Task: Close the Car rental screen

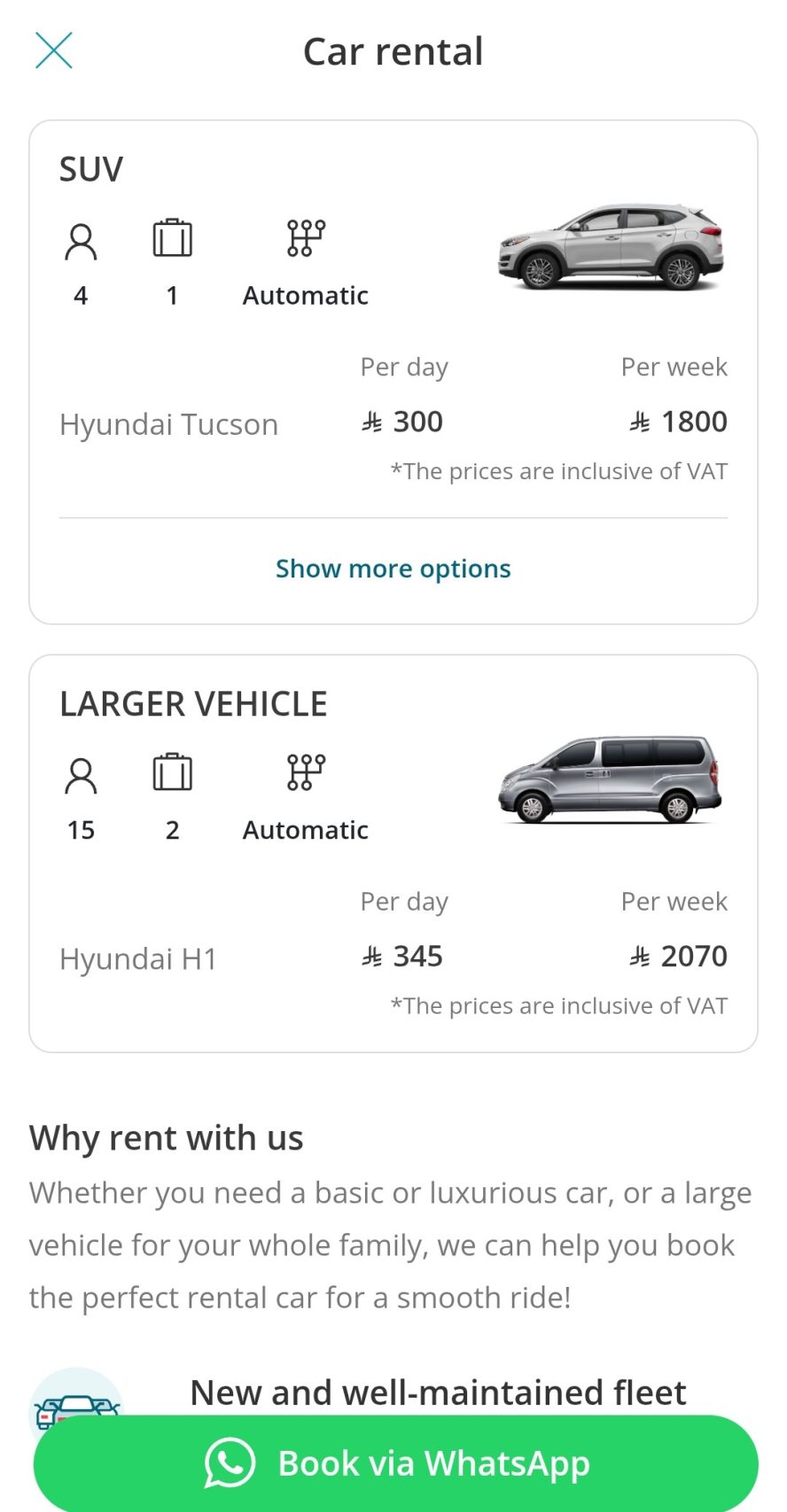Action: (53, 50)
